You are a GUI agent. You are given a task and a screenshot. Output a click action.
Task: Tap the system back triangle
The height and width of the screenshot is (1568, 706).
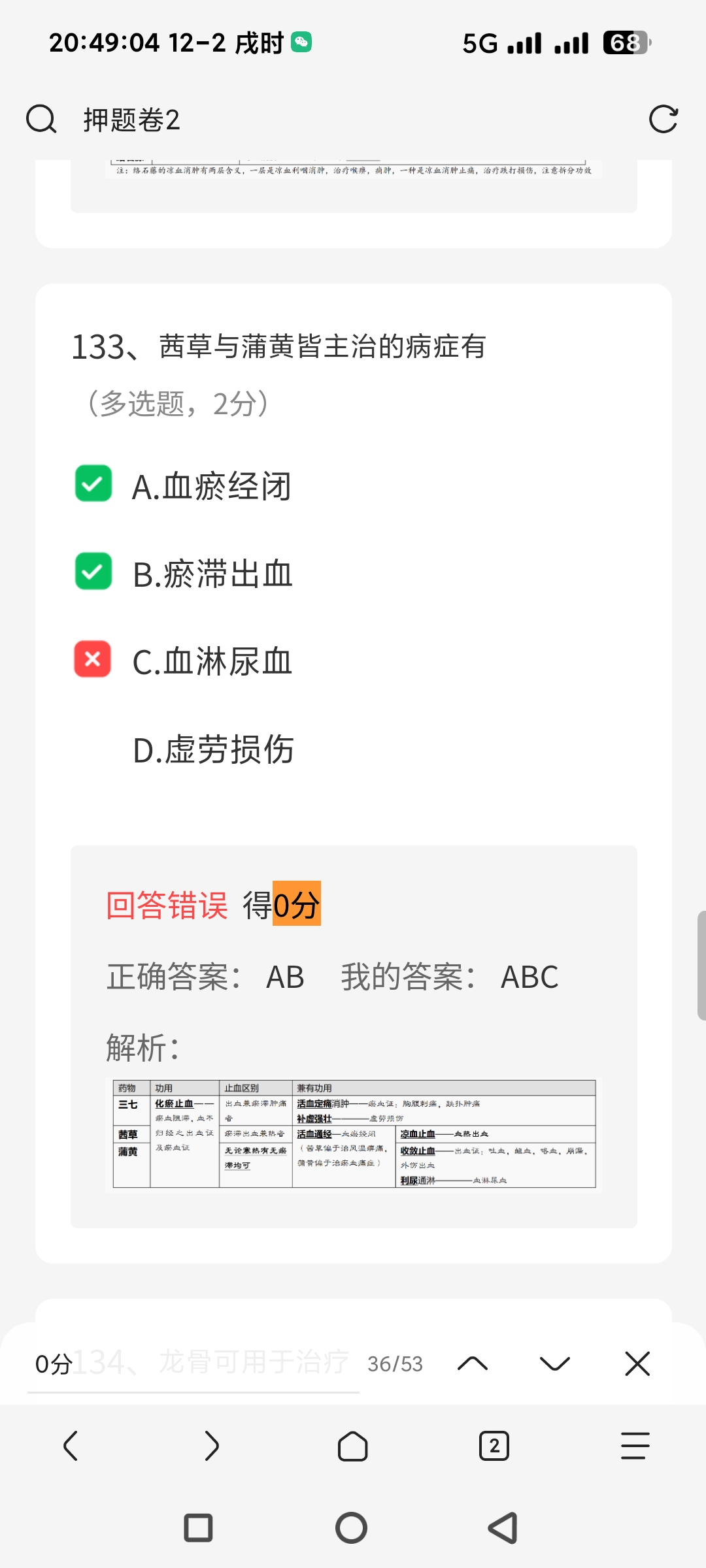click(503, 1528)
